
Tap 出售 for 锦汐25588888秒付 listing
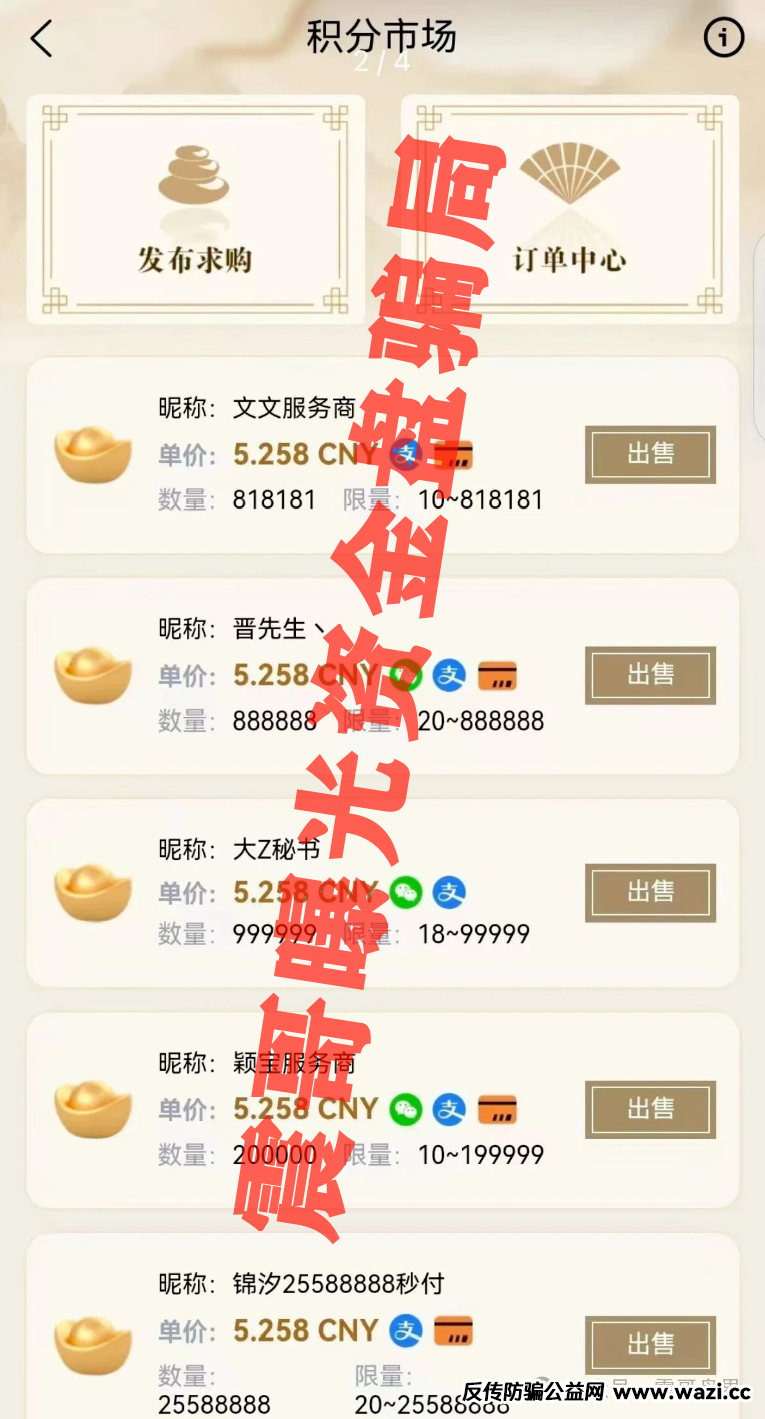pos(650,1344)
